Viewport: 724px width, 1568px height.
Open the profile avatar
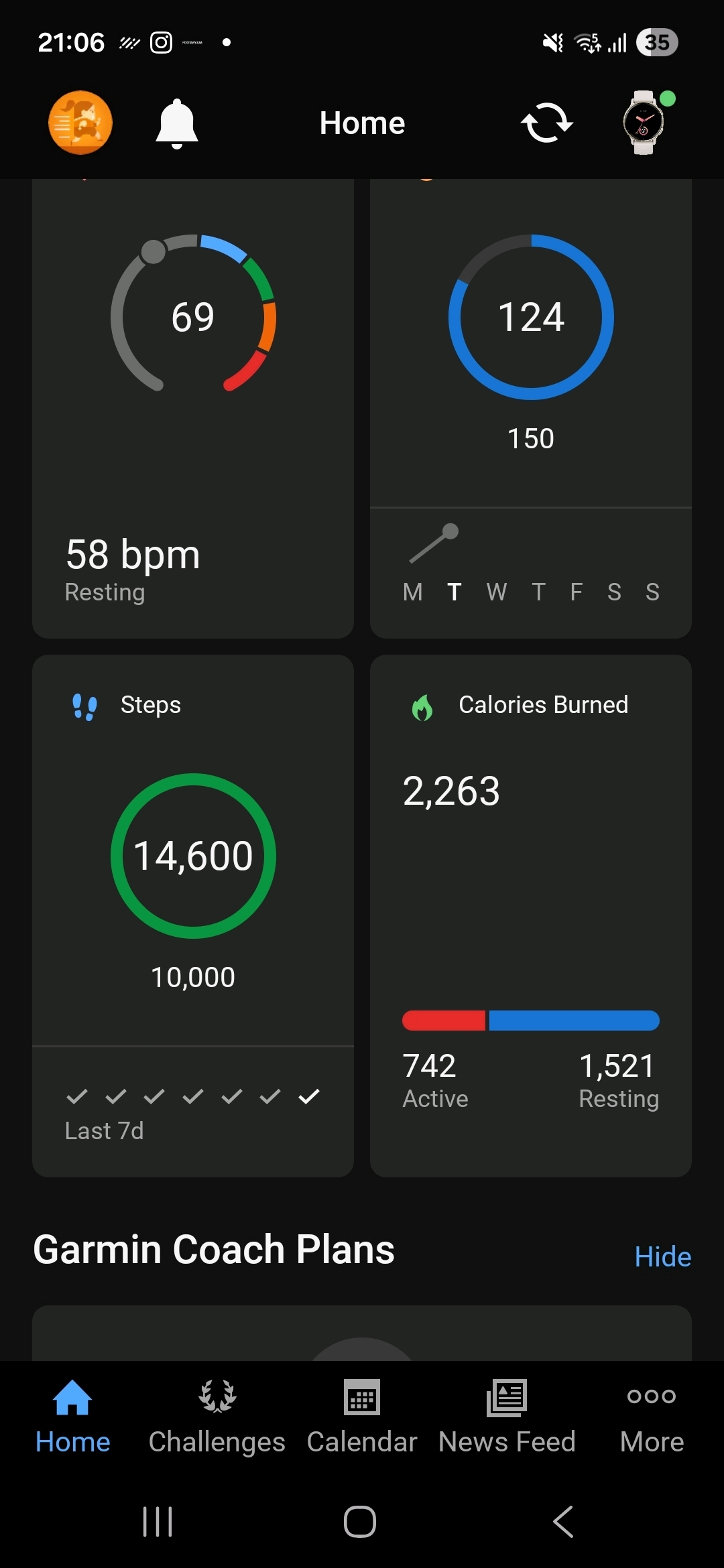(x=80, y=123)
